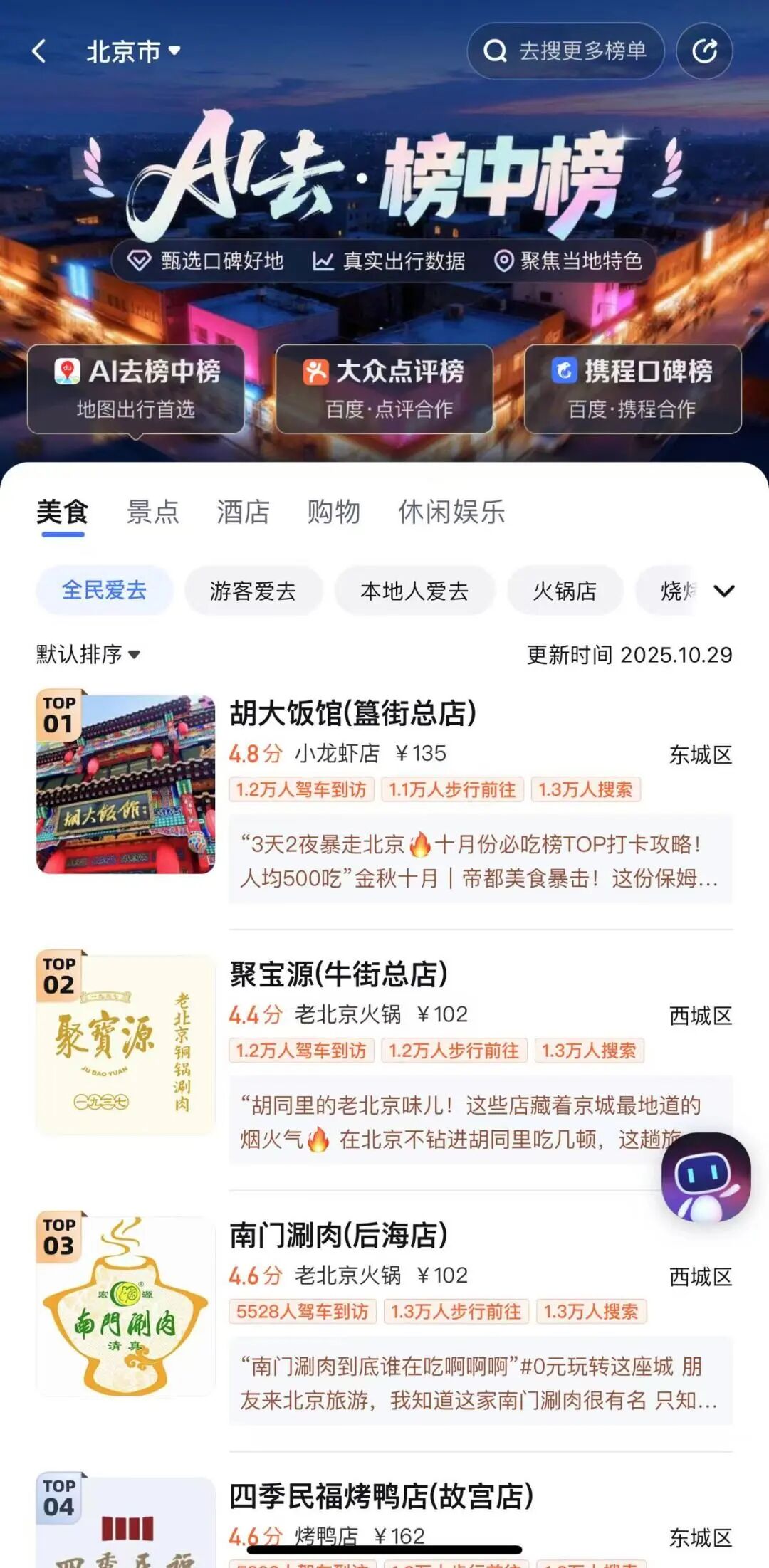The height and width of the screenshot is (1568, 769).
Task: Open the floating AI robot assistant
Action: (706, 1177)
